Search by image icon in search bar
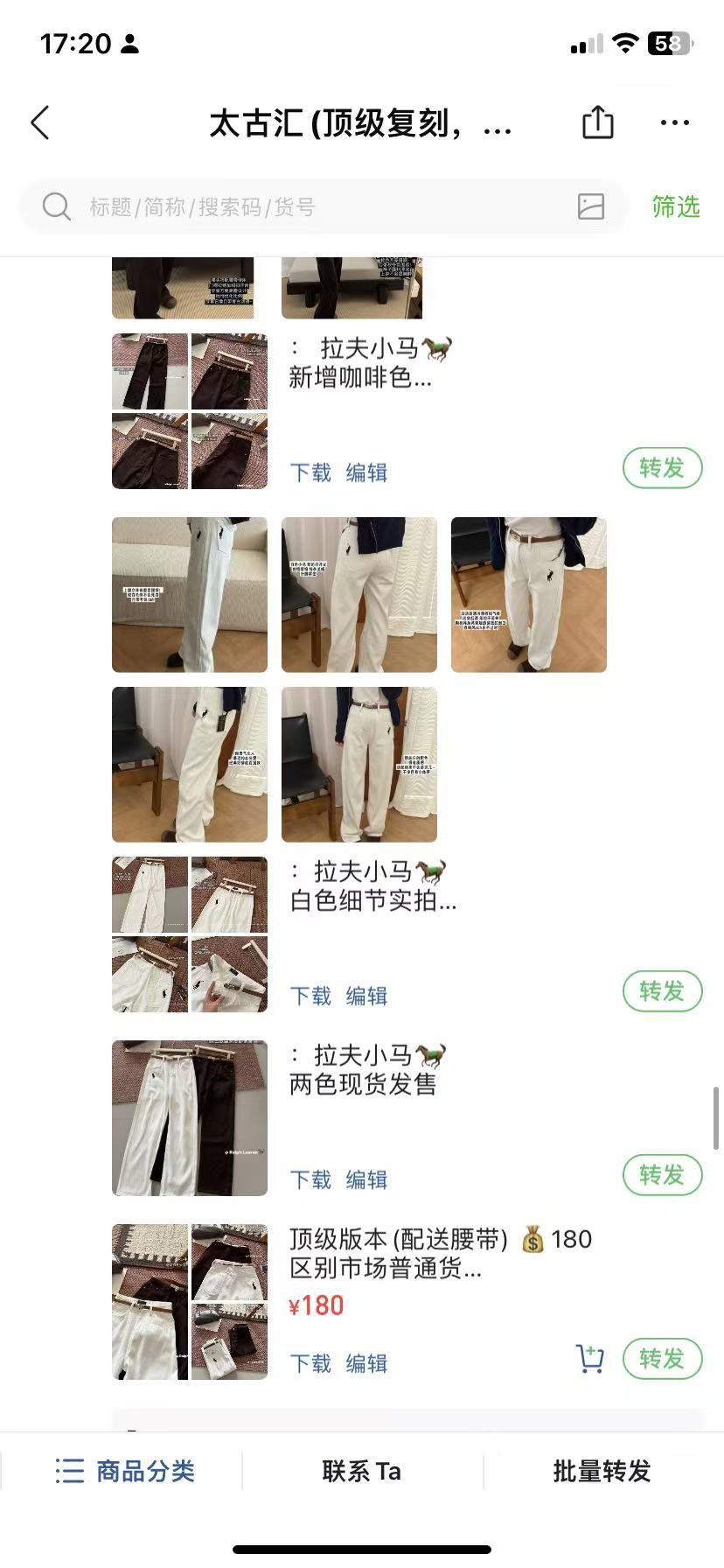 pyautogui.click(x=591, y=206)
